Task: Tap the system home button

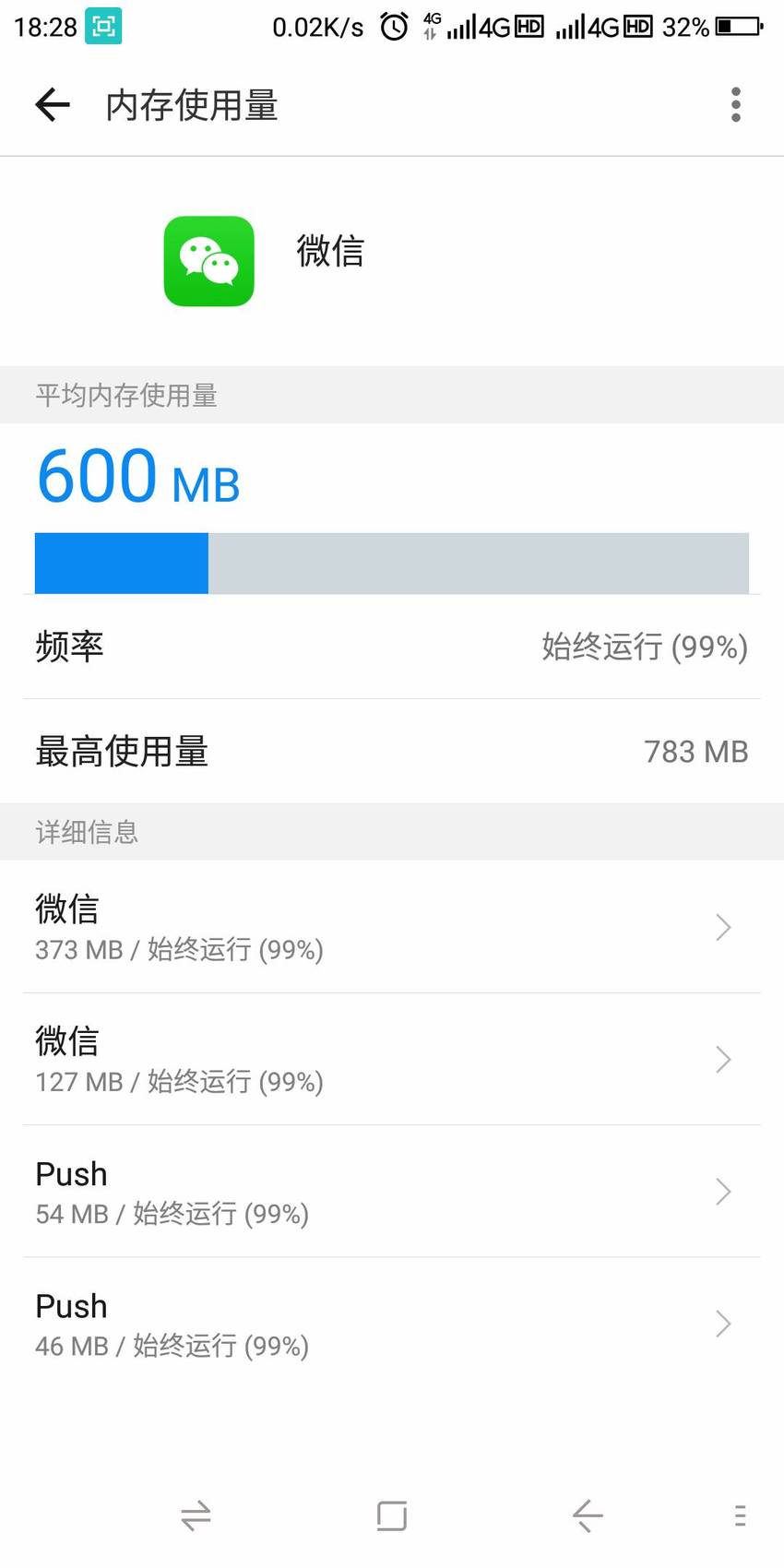Action: 392,1515
